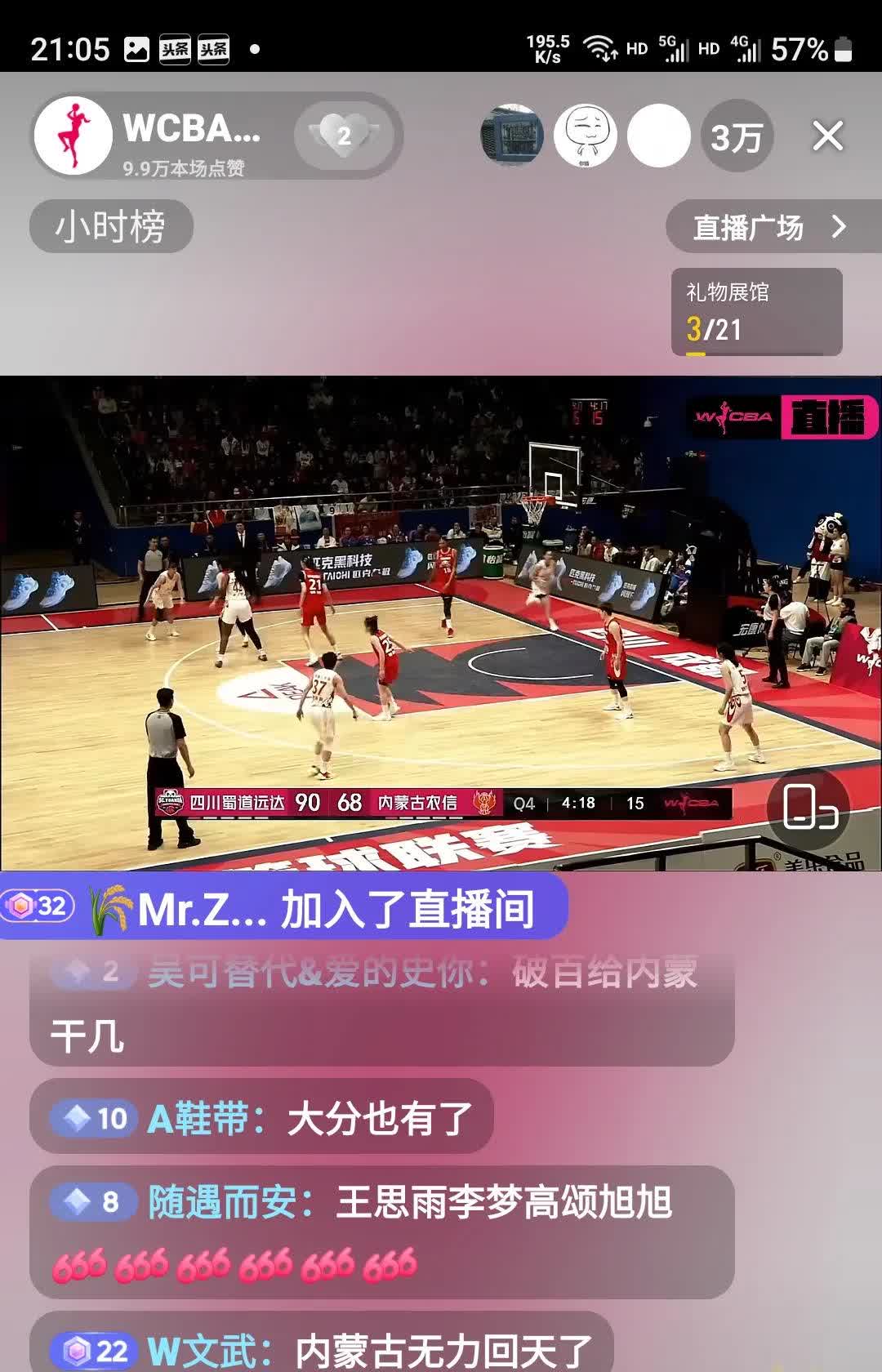Open the WCBA host profile avatar
This screenshot has width=882, height=1372.
[74, 136]
